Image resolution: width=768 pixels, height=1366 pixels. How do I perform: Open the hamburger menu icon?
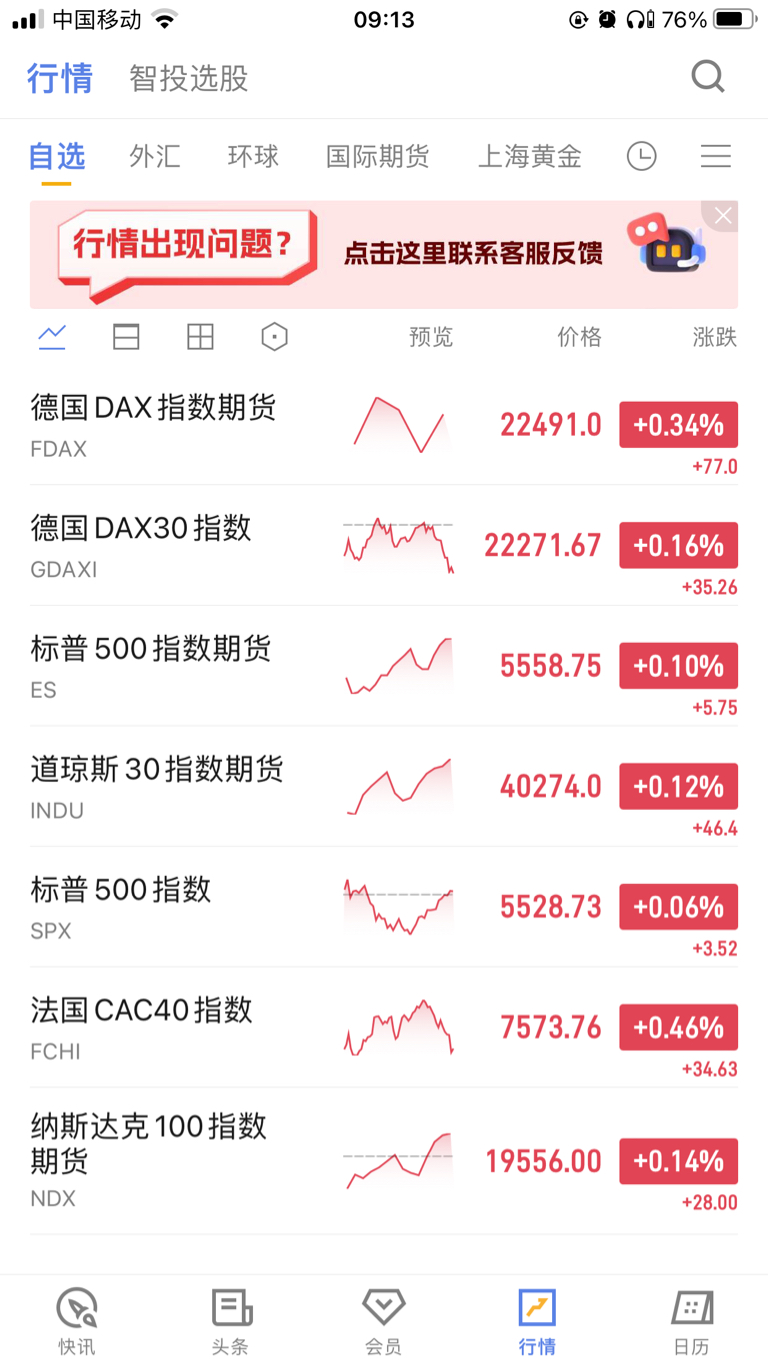pyautogui.click(x=715, y=157)
